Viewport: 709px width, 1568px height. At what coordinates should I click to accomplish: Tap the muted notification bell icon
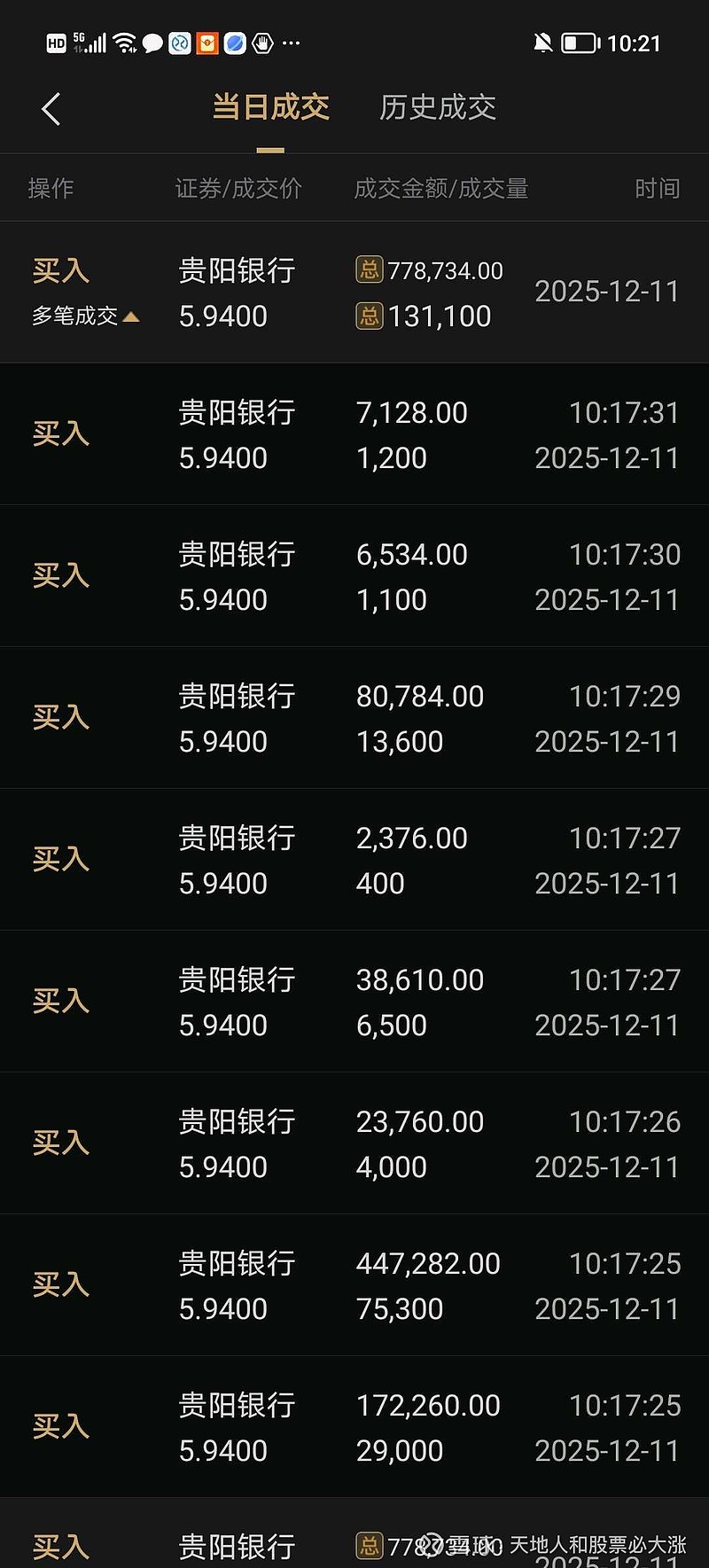point(543,42)
